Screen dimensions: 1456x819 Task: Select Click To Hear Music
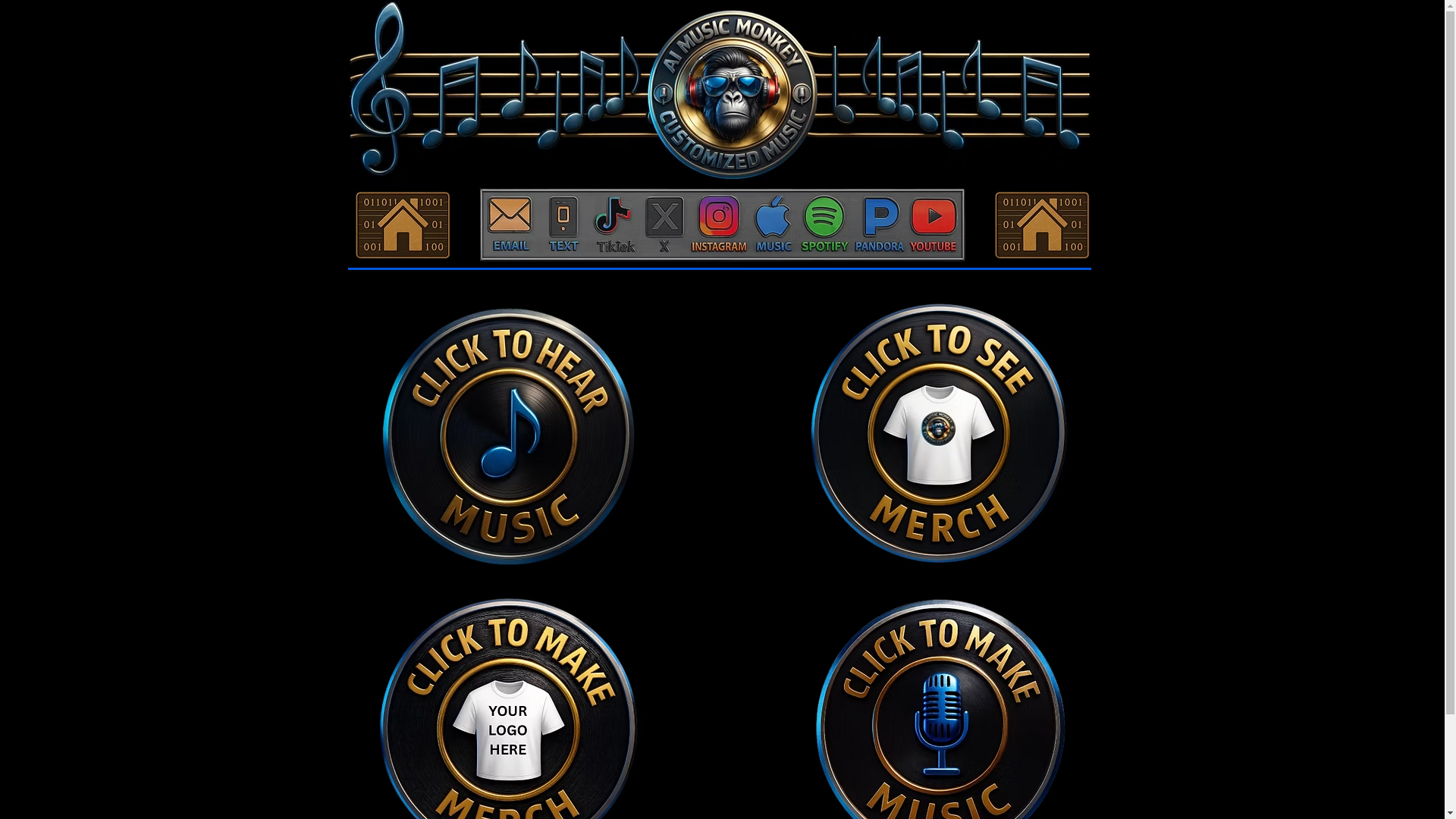509,437
